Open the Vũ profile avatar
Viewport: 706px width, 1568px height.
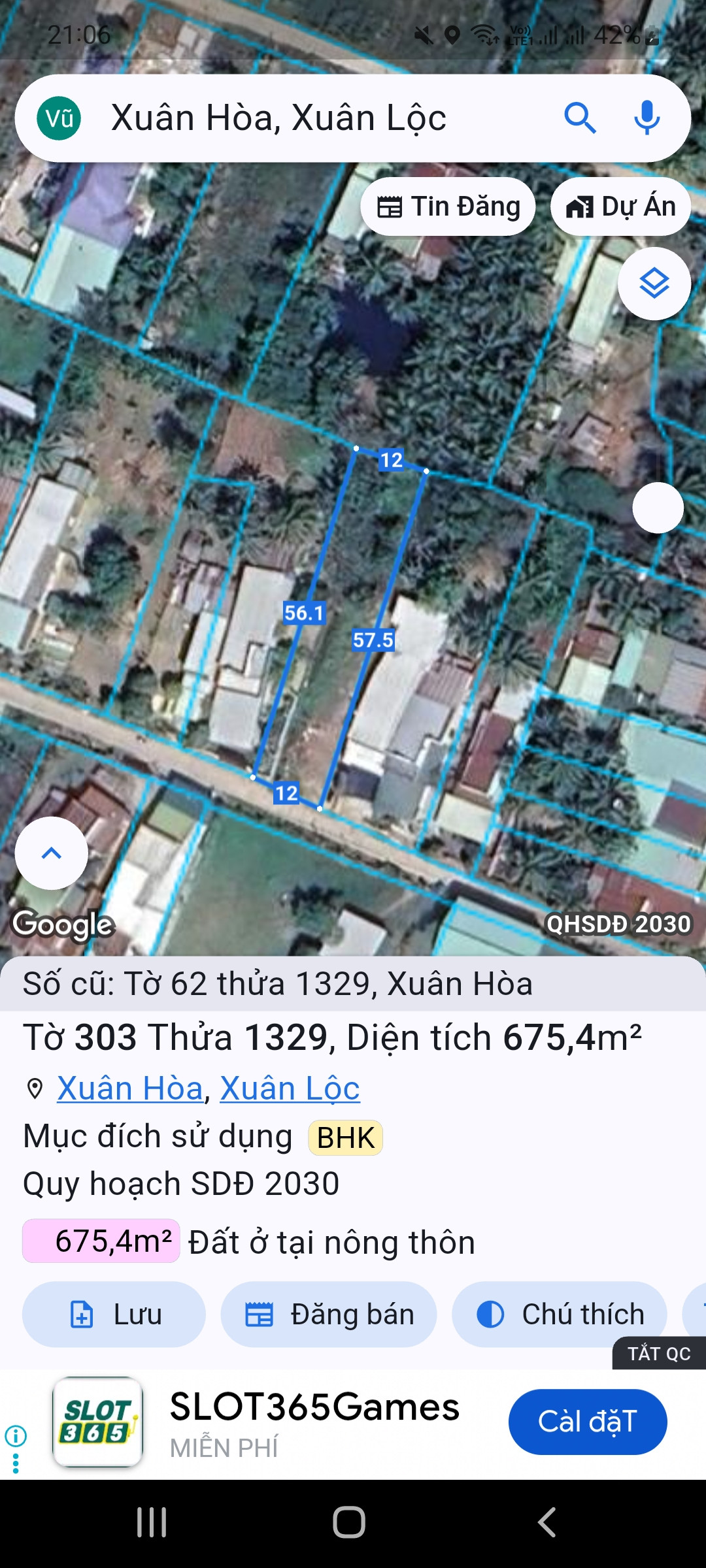click(x=59, y=118)
